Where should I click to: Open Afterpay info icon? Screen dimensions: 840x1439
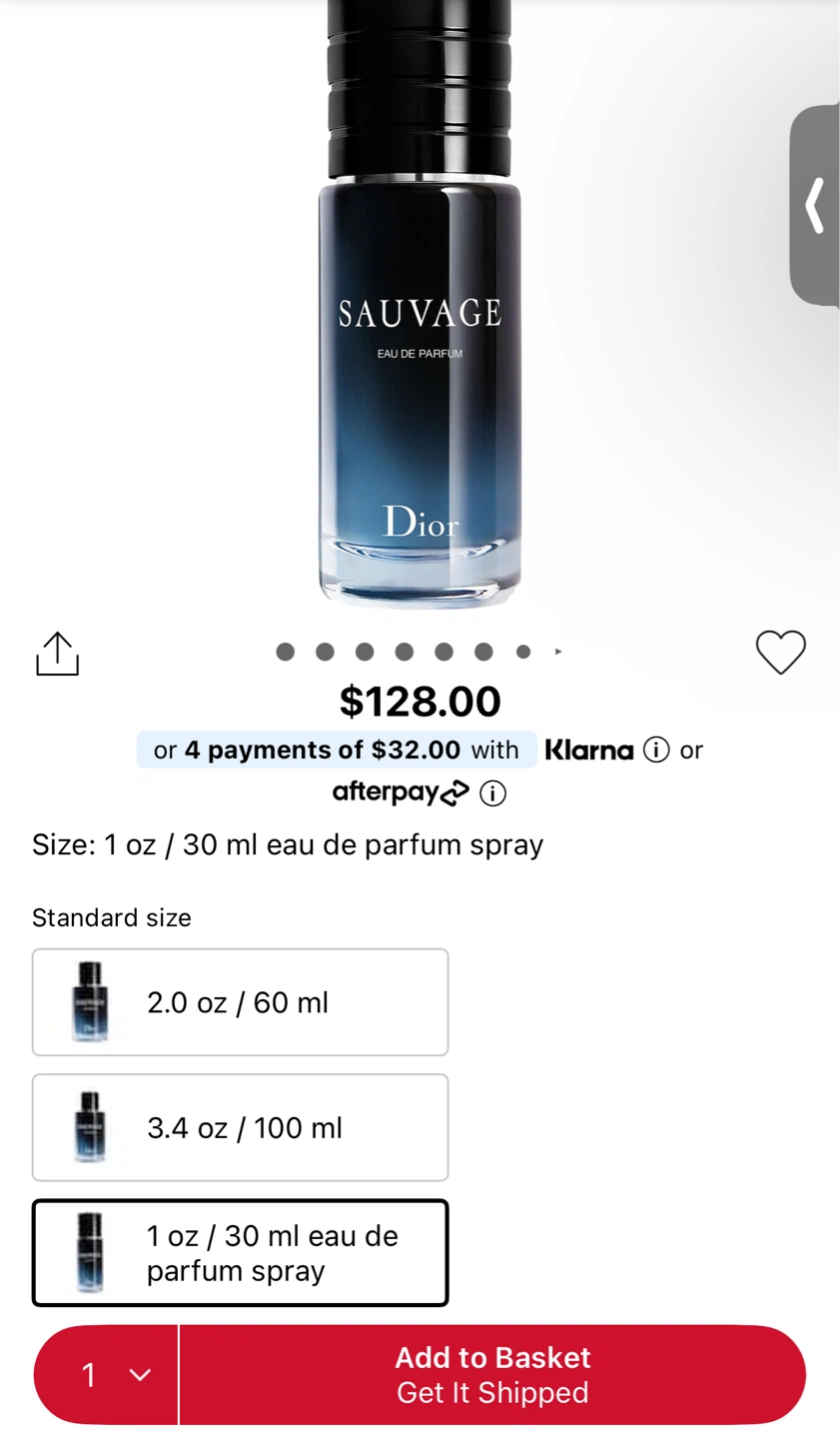click(493, 793)
